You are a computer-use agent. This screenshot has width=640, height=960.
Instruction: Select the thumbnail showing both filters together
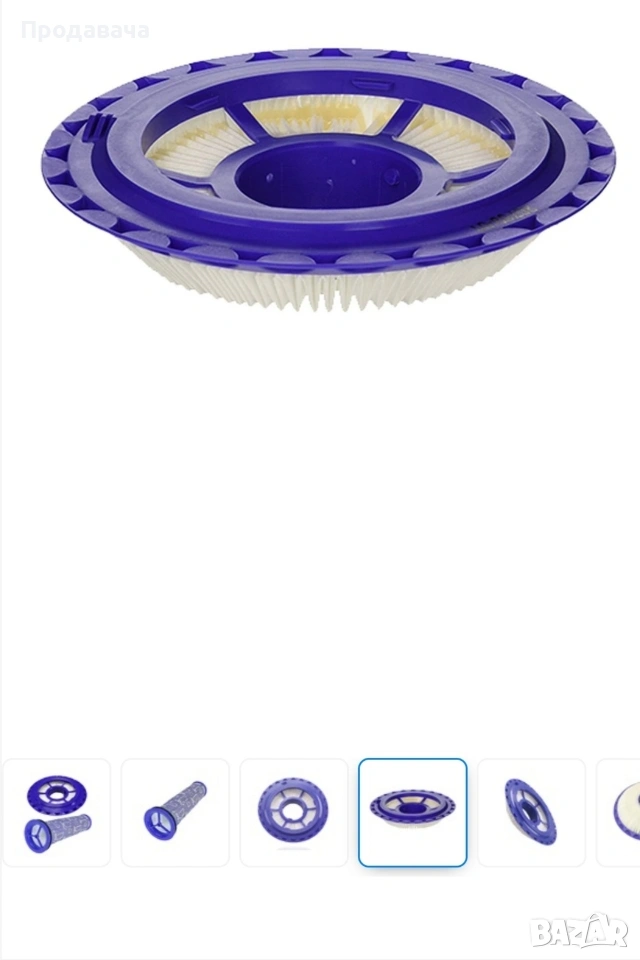(x=57, y=812)
